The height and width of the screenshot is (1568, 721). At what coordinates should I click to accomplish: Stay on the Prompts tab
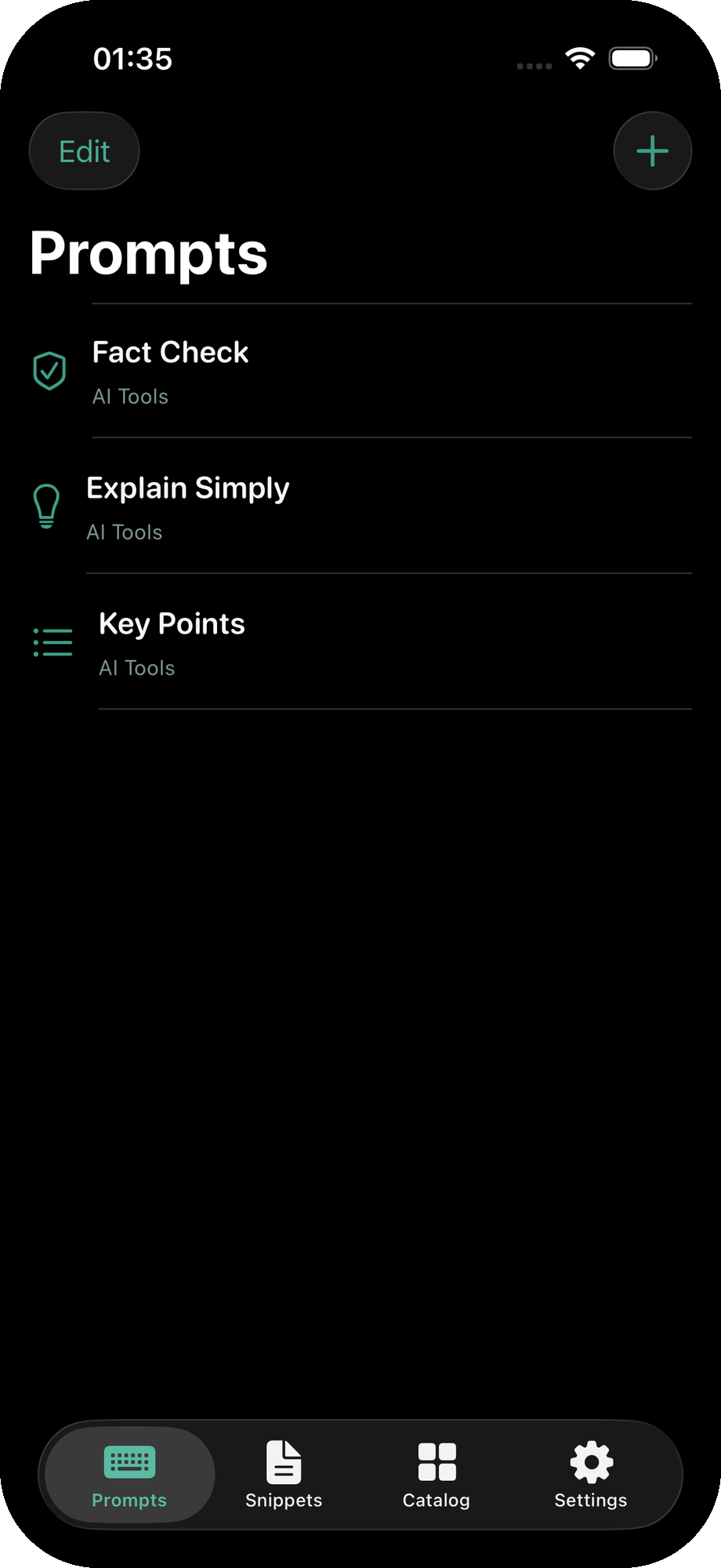129,1475
